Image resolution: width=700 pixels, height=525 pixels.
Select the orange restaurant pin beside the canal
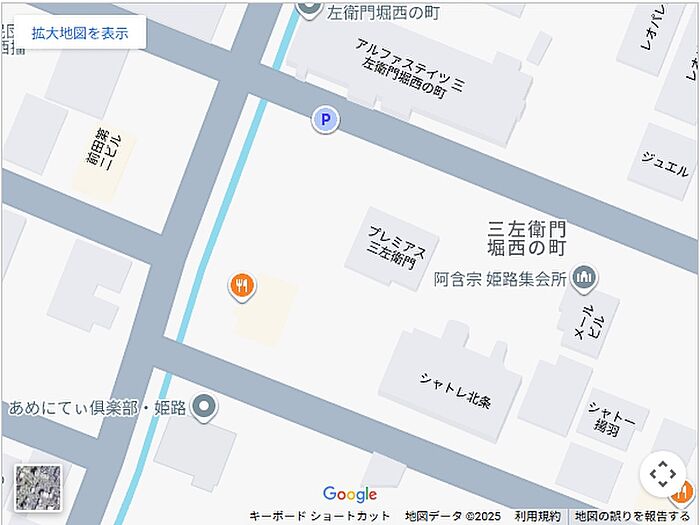pyautogui.click(x=242, y=288)
